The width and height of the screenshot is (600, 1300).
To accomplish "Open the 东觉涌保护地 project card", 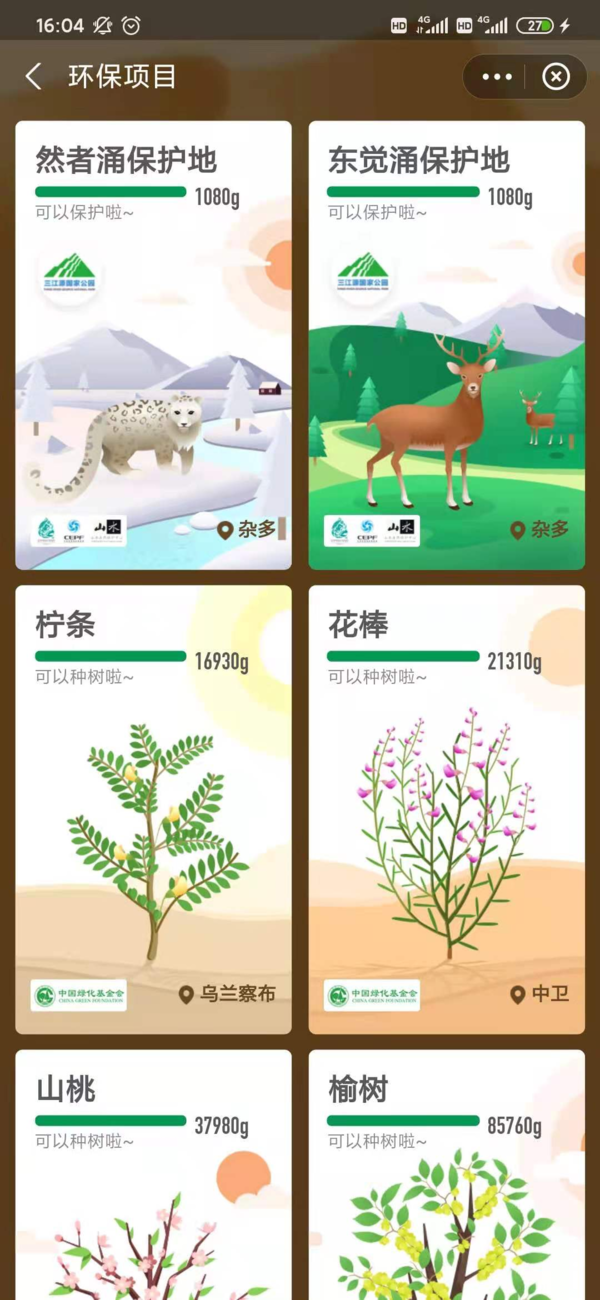I will [446, 345].
